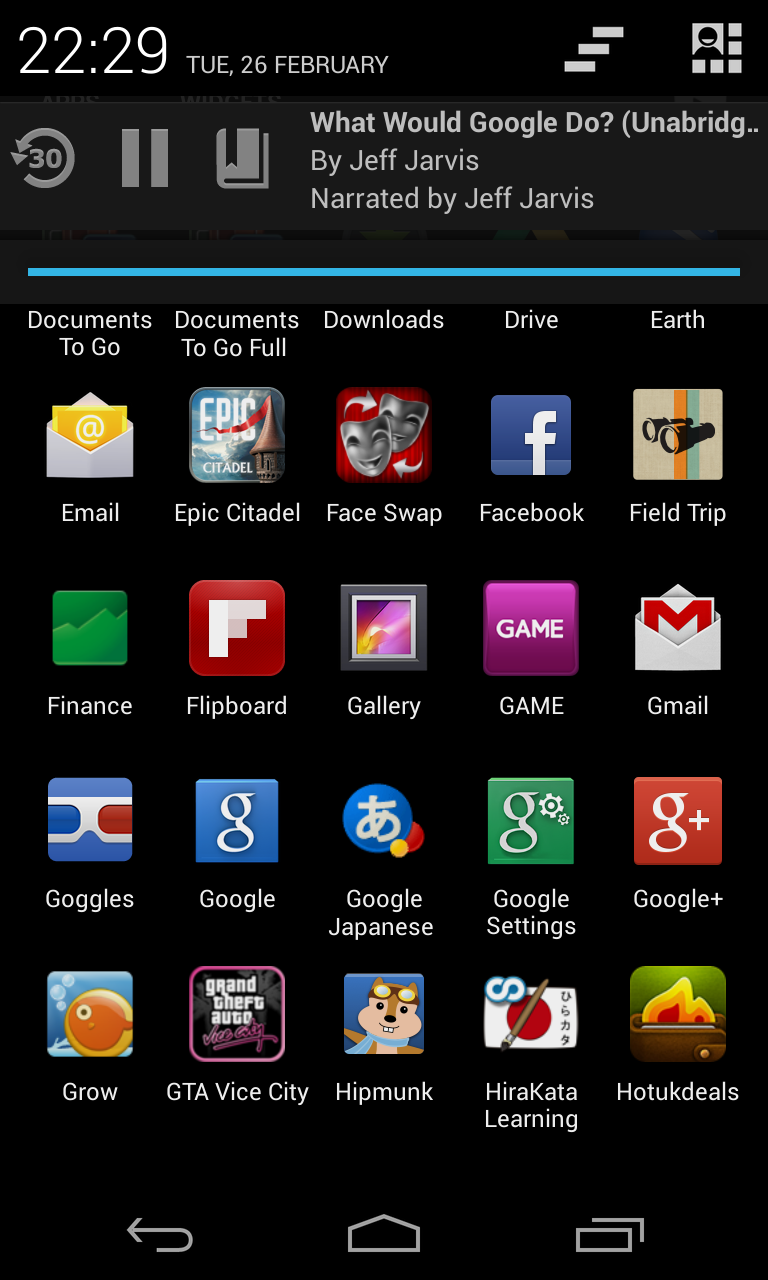Go to the home screen
Viewport: 768px width, 1280px height.
click(x=384, y=1235)
